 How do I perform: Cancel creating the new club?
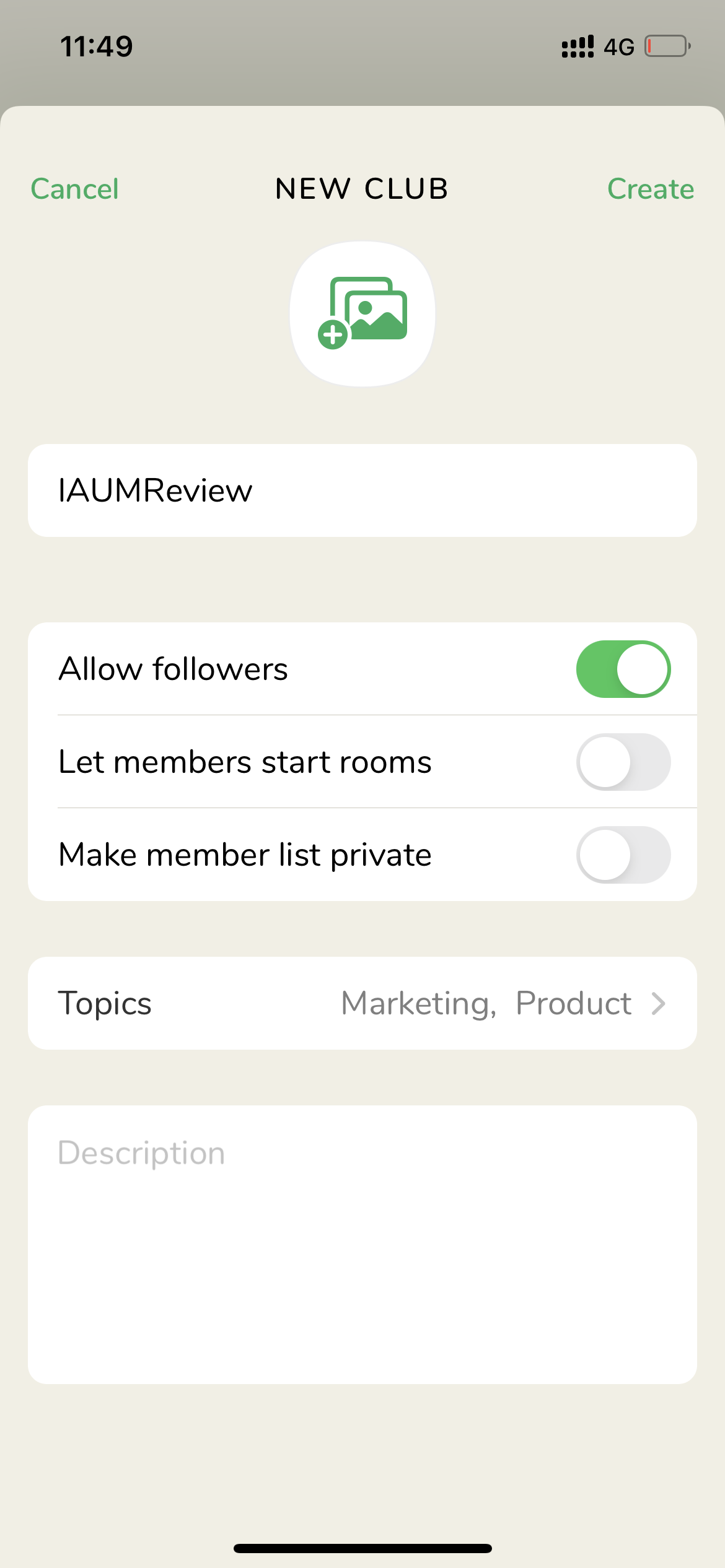coord(74,189)
